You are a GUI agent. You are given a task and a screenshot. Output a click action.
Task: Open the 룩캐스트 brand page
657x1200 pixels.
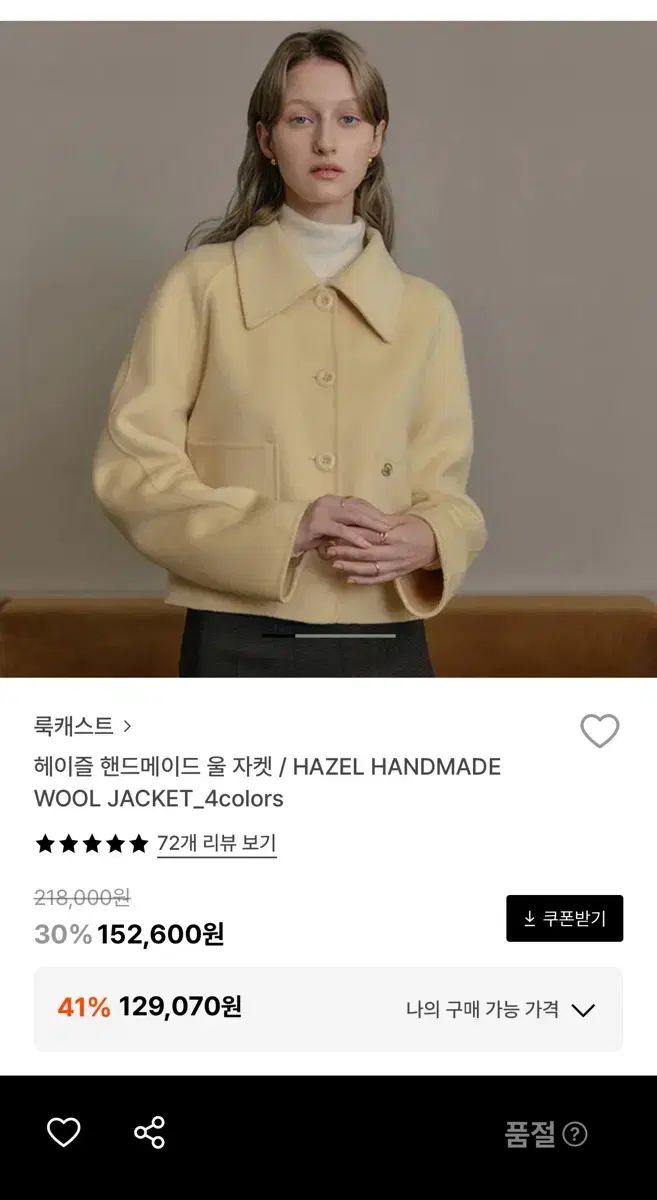(x=82, y=726)
